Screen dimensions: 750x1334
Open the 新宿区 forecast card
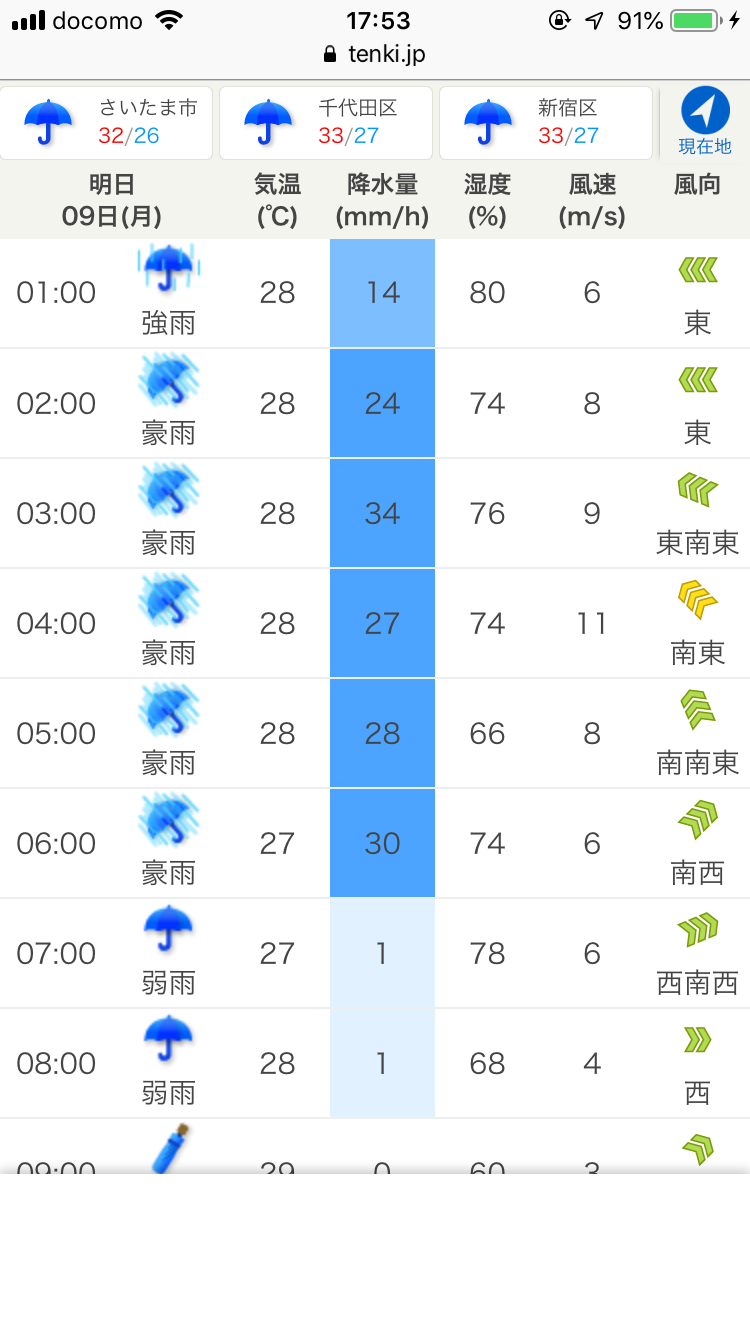click(x=546, y=123)
